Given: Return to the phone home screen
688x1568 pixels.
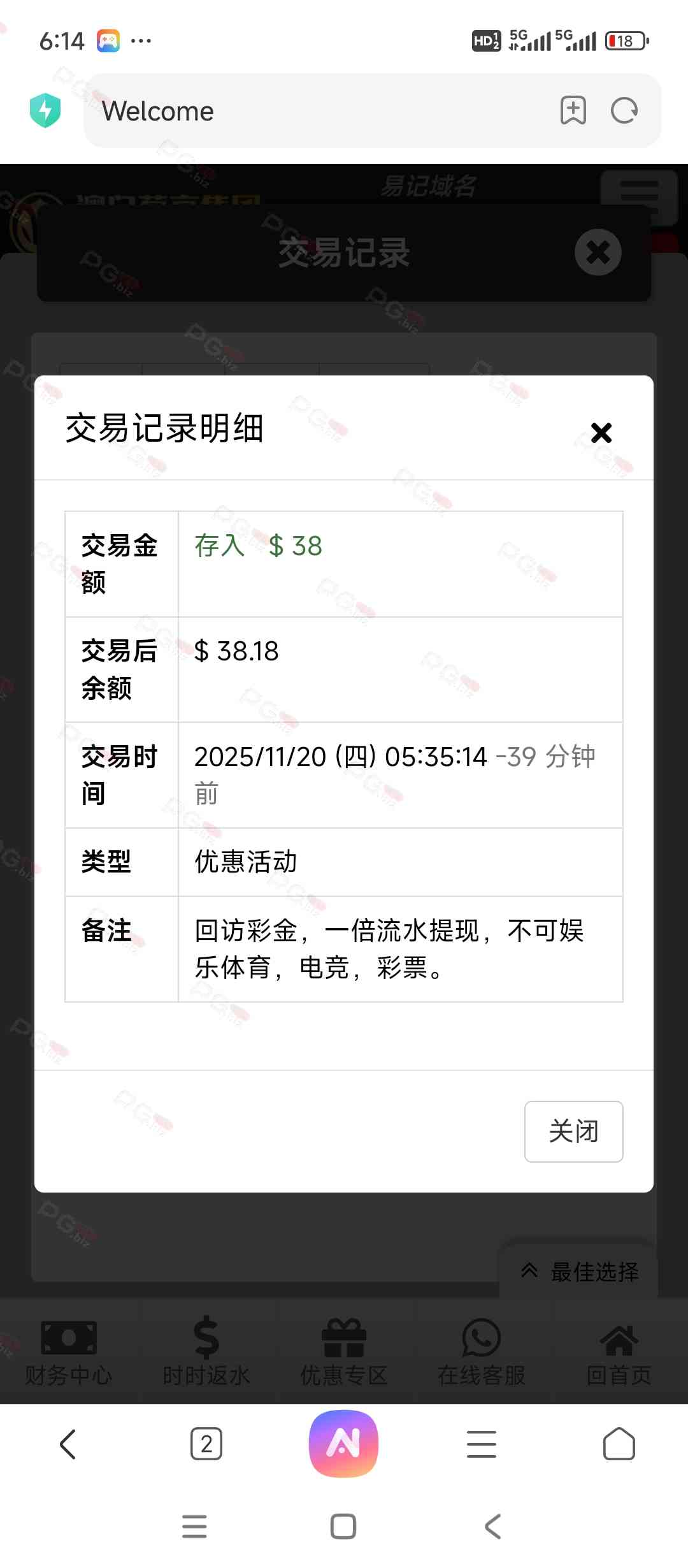Looking at the screenshot, I should click(x=343, y=1526).
